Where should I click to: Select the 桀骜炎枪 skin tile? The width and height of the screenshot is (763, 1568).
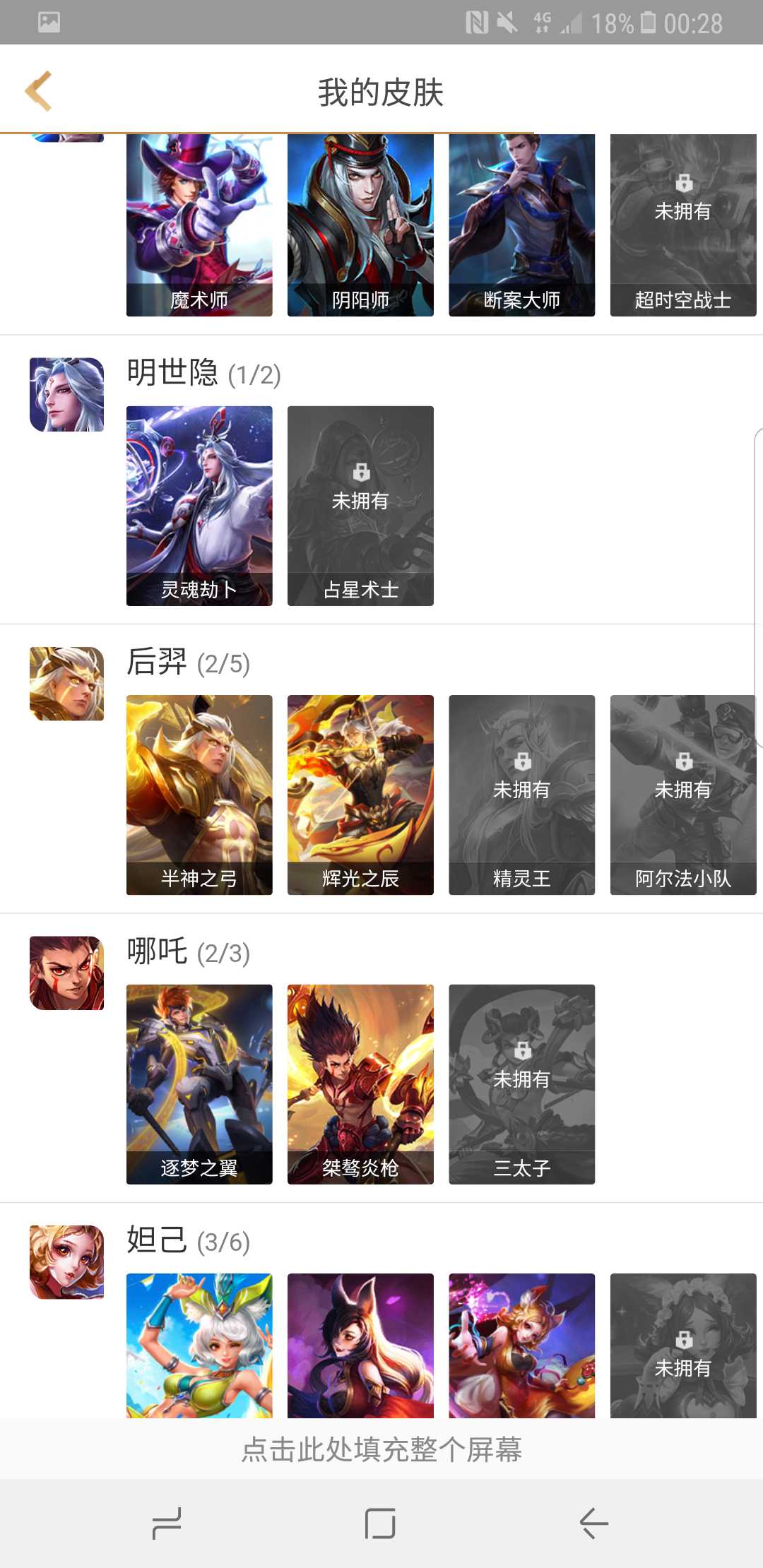(360, 1084)
